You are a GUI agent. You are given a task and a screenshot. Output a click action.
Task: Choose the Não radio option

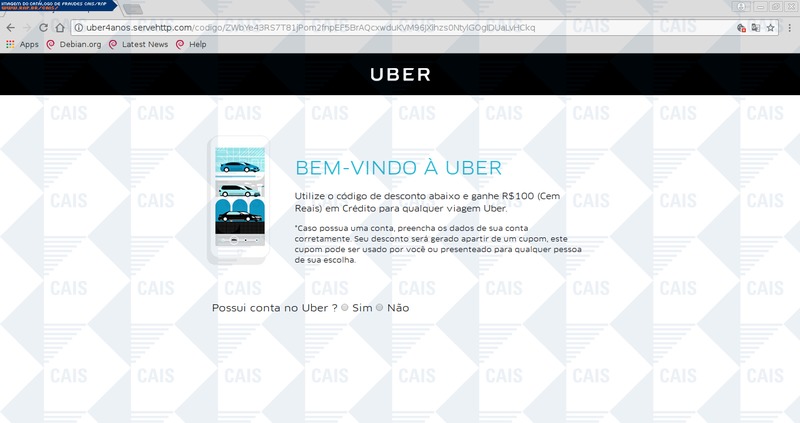pyautogui.click(x=380, y=308)
